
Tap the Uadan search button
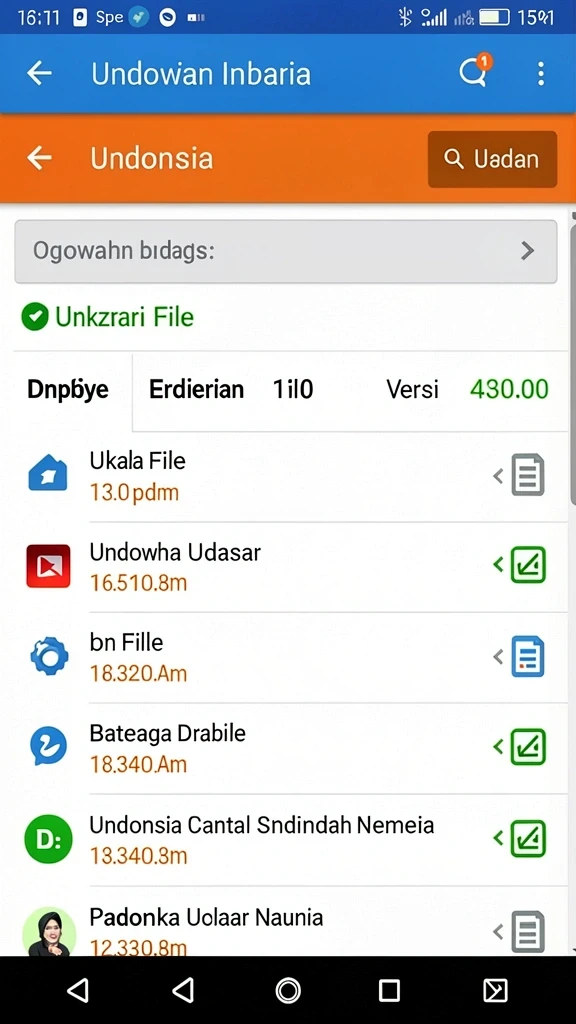tap(492, 159)
